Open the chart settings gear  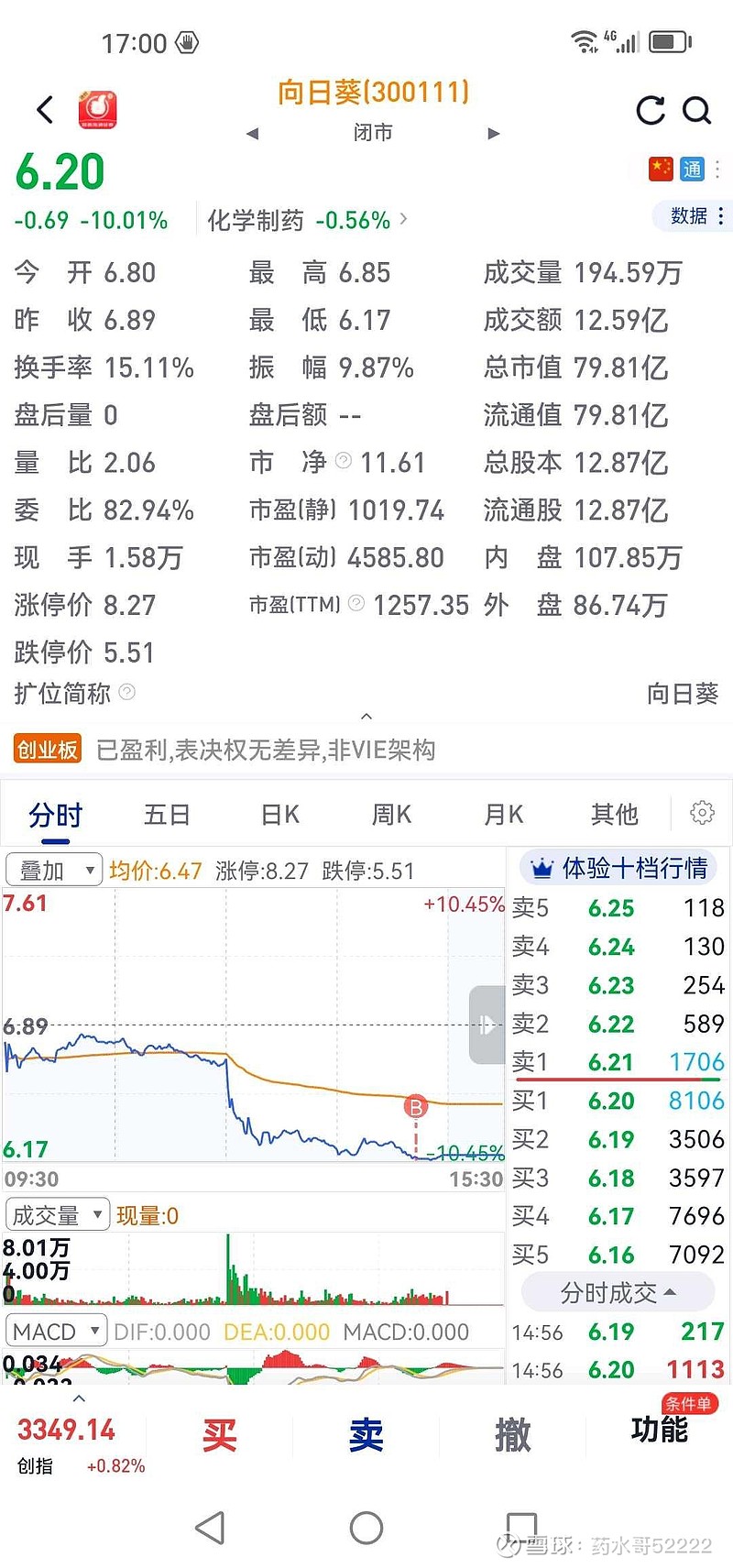pyautogui.click(x=702, y=813)
